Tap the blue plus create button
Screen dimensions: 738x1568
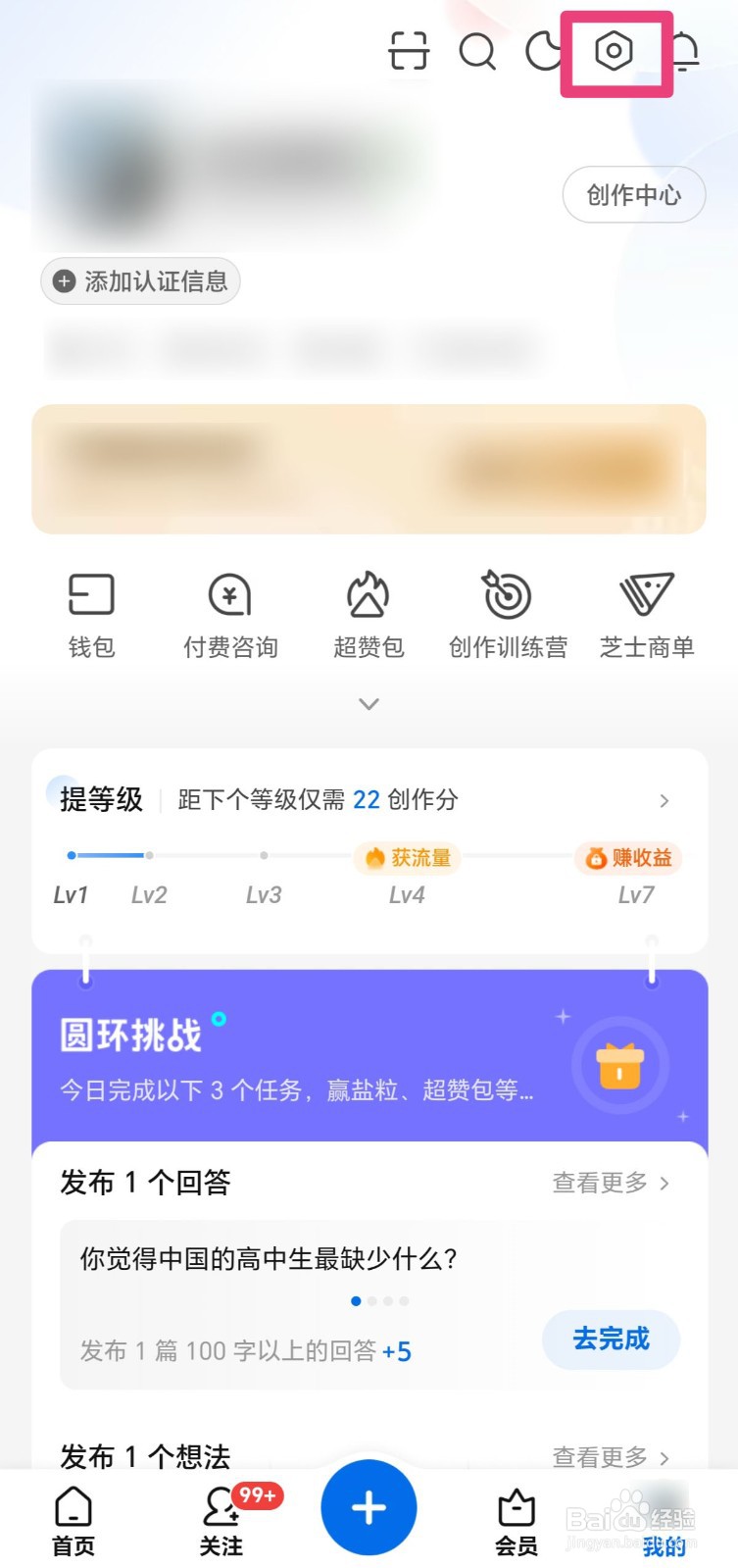[369, 1507]
